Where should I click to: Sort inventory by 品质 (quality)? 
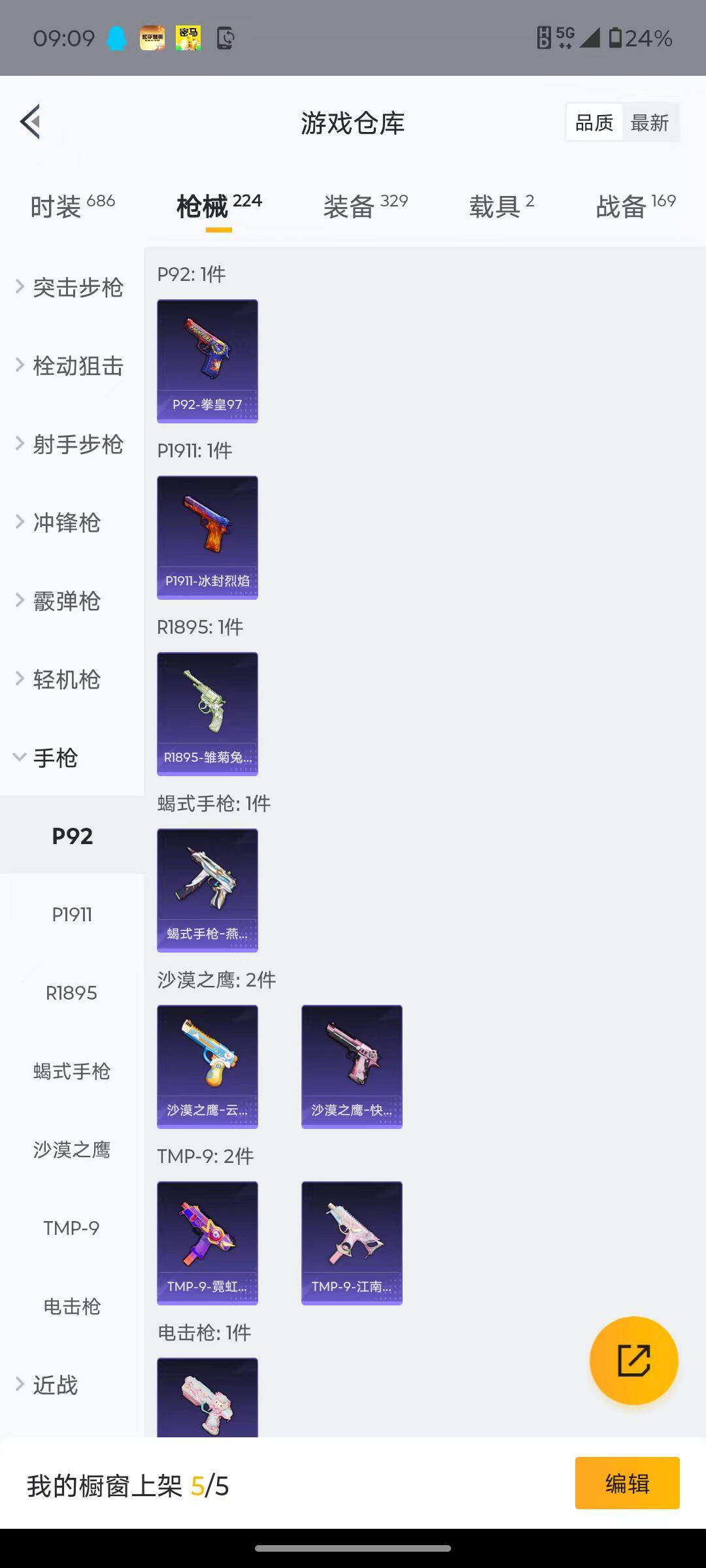(594, 122)
